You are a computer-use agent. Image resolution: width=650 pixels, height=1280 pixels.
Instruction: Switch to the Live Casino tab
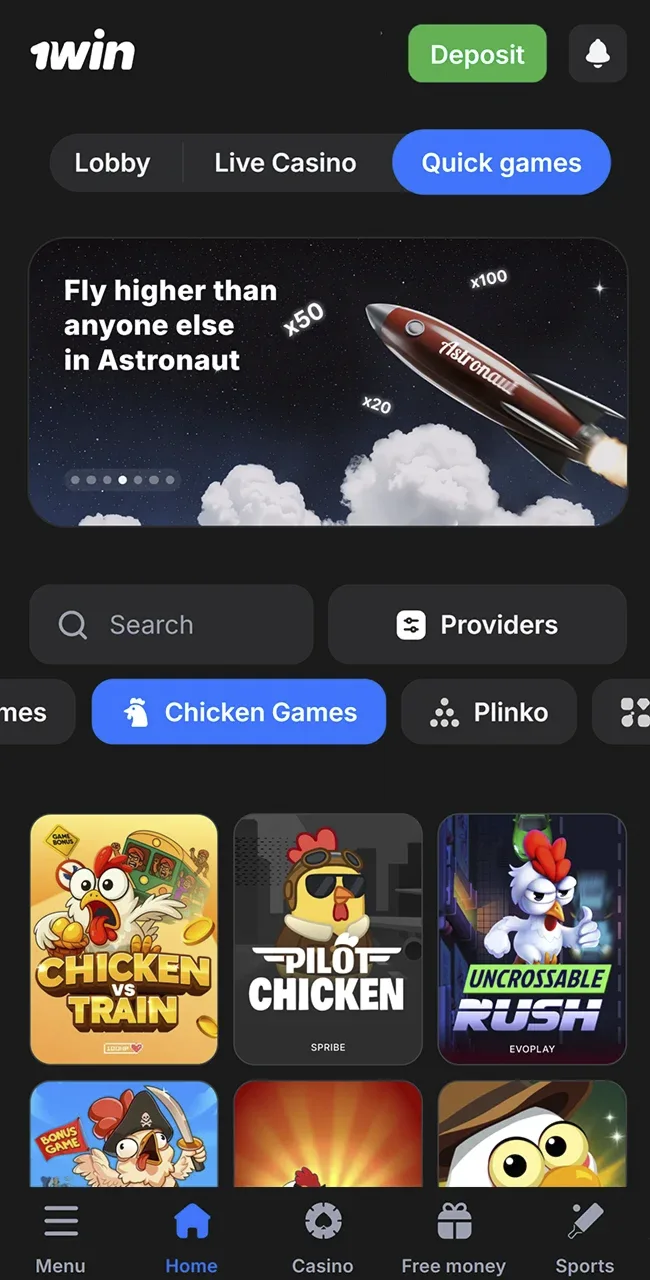click(x=285, y=163)
